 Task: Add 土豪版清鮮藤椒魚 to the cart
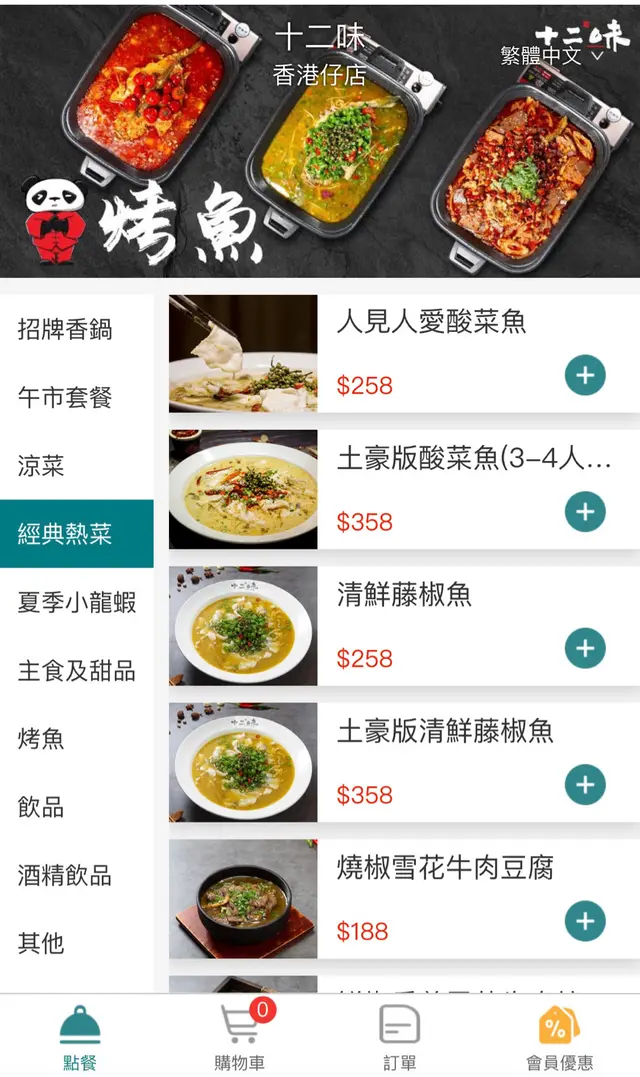(585, 784)
